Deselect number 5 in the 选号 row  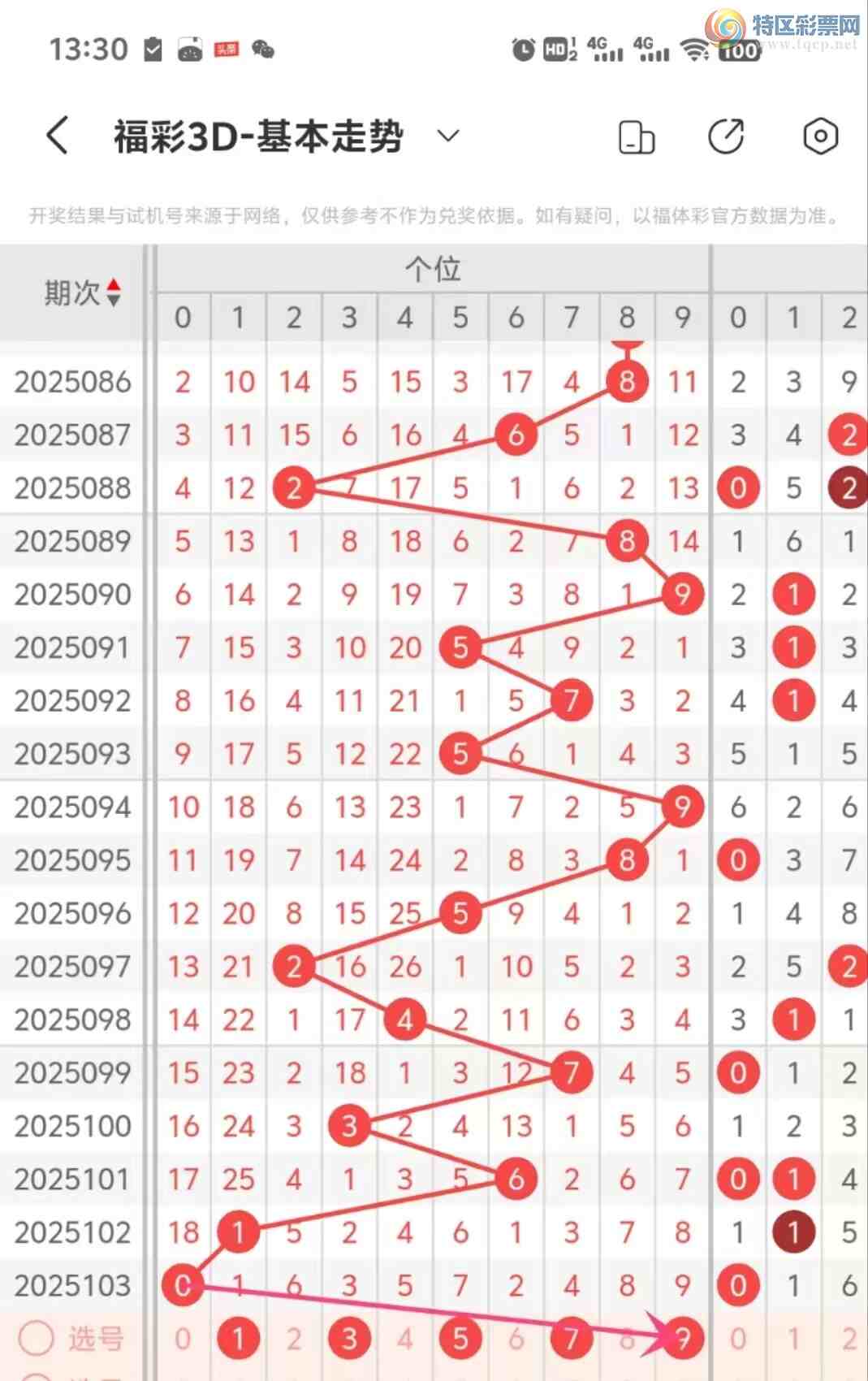(460, 1338)
